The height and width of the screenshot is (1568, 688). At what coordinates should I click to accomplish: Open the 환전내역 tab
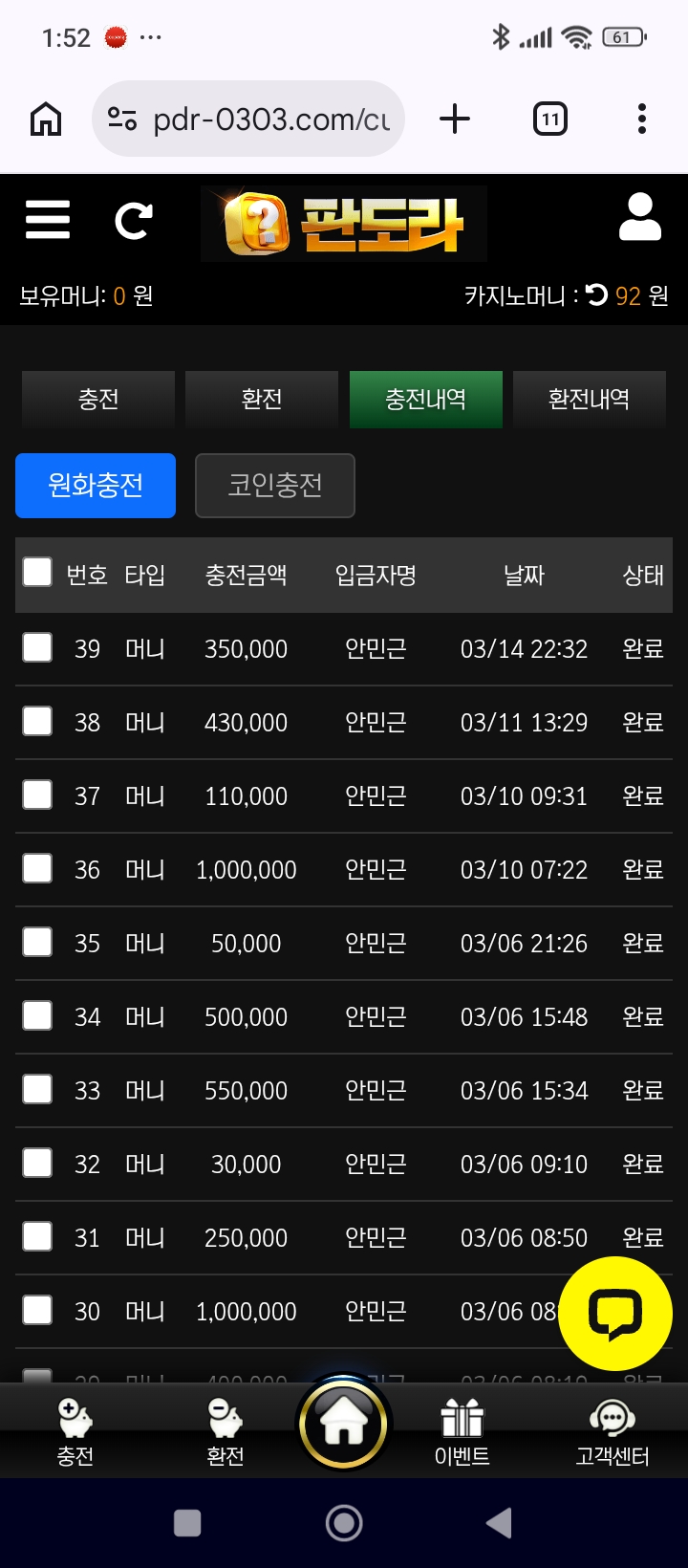click(x=589, y=399)
